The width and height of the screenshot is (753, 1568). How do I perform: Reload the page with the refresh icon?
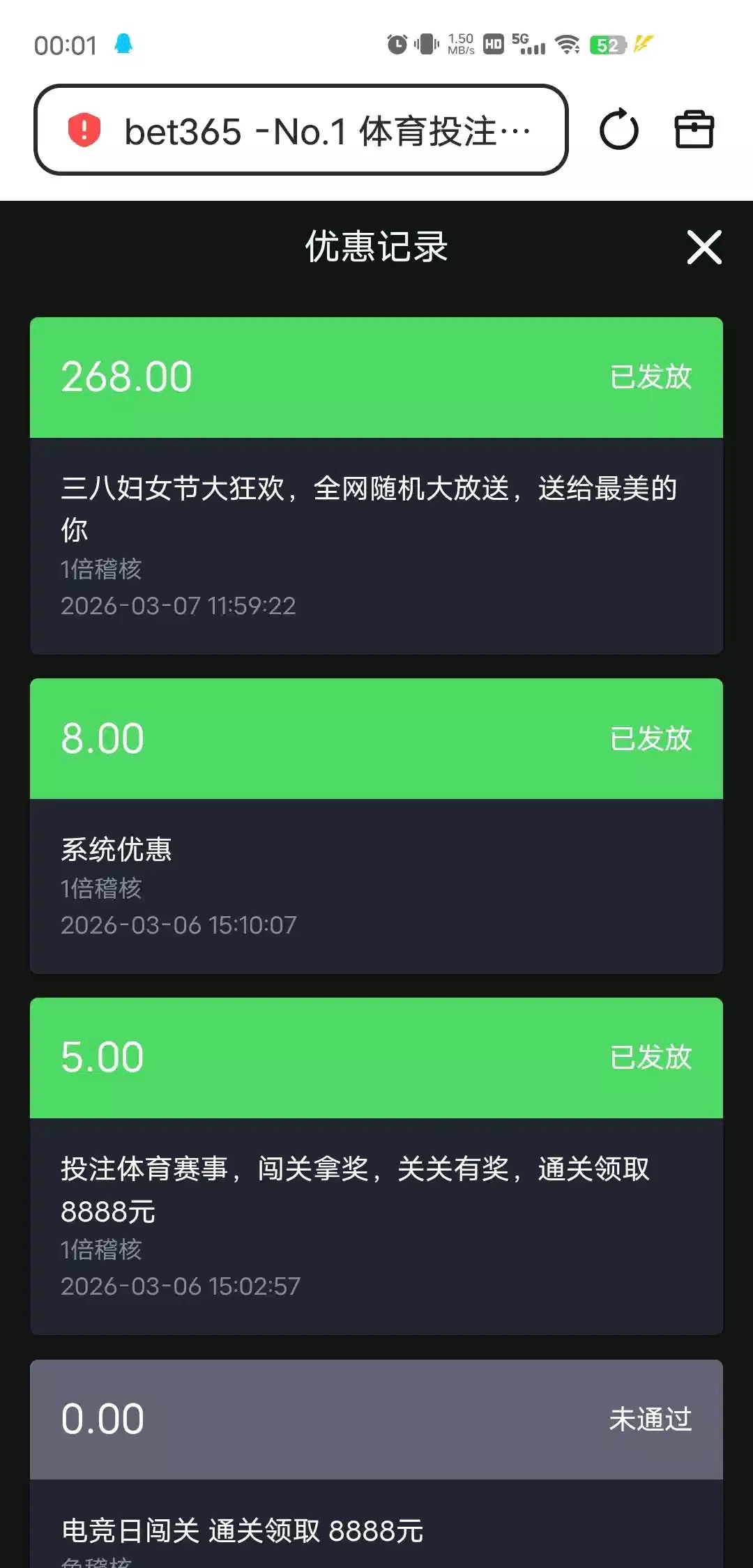619,130
